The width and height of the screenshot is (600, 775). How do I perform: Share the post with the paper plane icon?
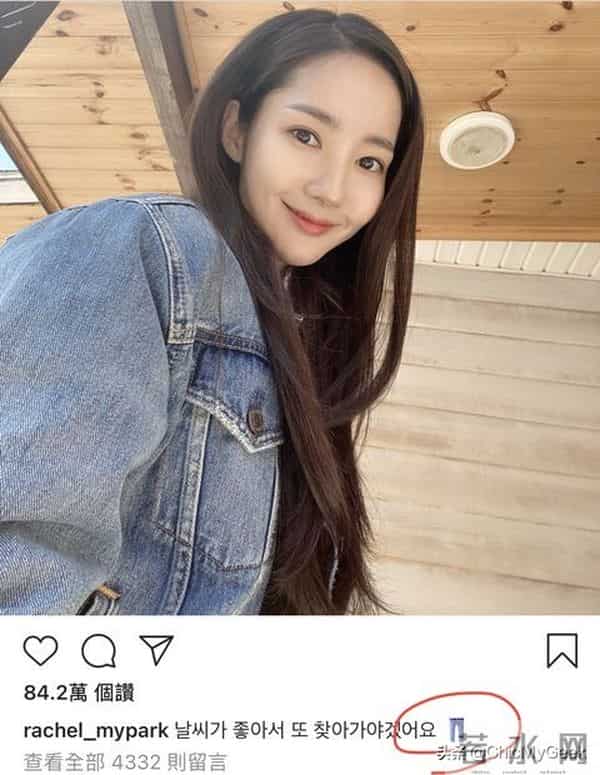pyautogui.click(x=155, y=649)
